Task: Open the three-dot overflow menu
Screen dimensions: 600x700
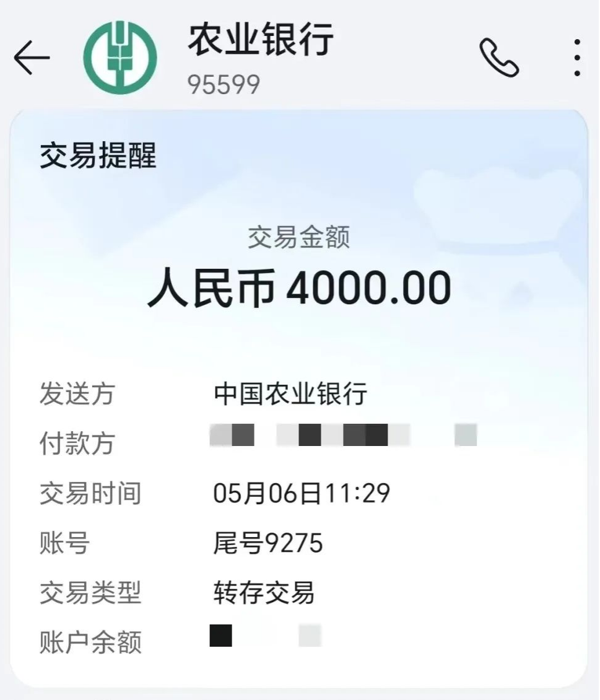Action: coord(577,58)
